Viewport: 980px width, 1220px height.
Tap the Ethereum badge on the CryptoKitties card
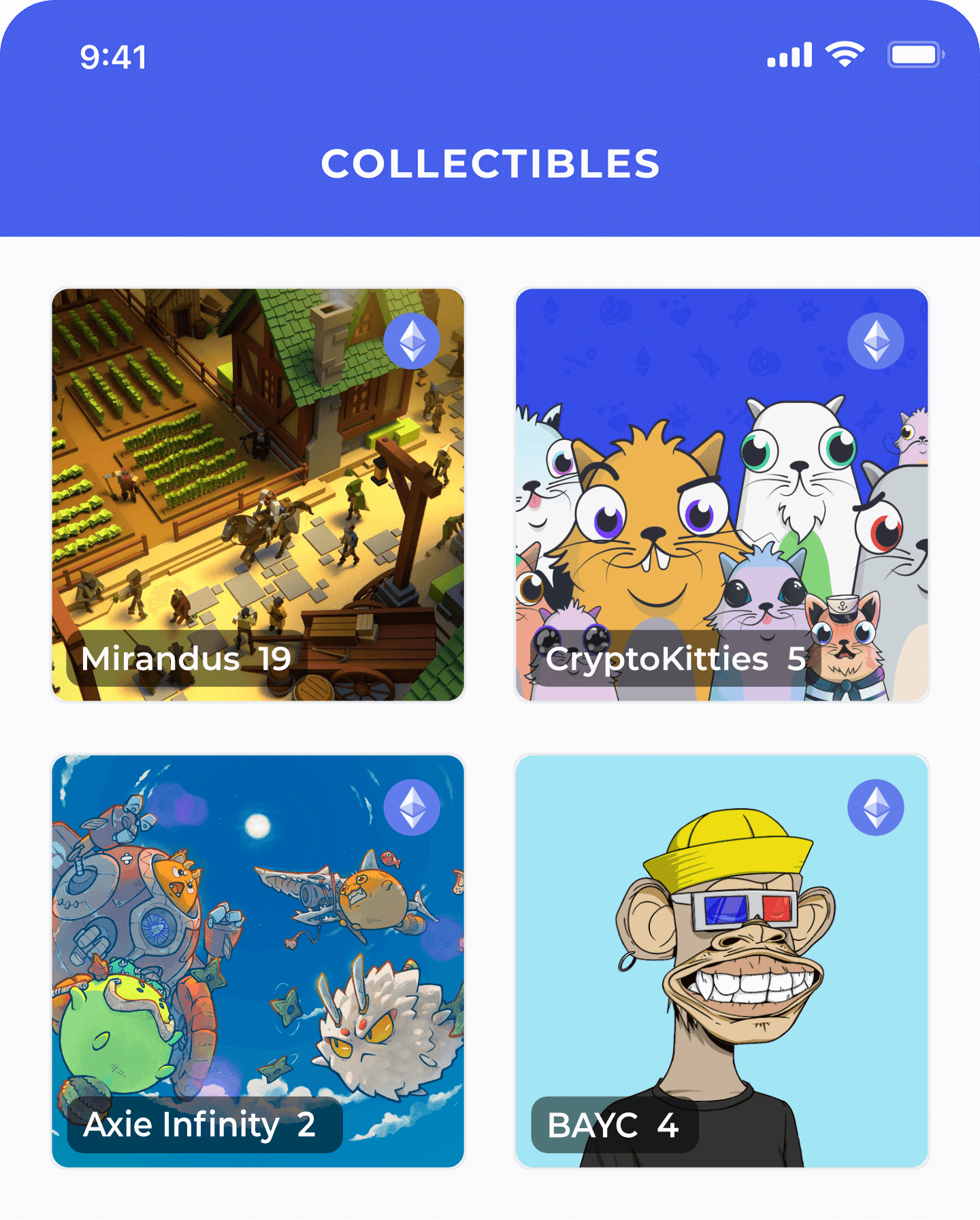[875, 341]
